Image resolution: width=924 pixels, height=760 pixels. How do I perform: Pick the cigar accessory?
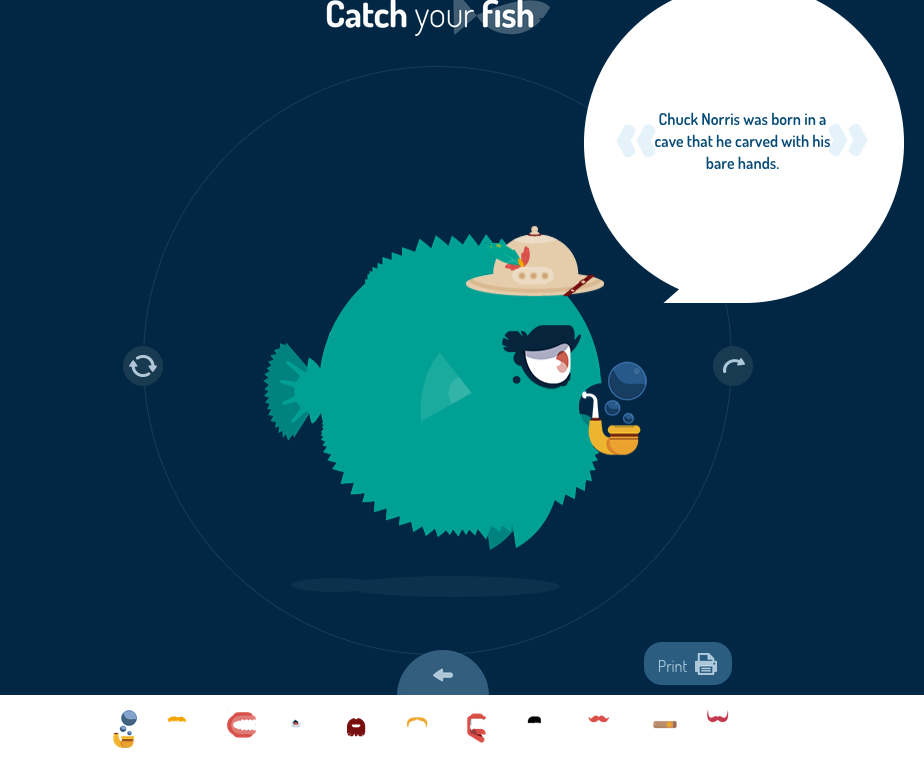coord(665,724)
